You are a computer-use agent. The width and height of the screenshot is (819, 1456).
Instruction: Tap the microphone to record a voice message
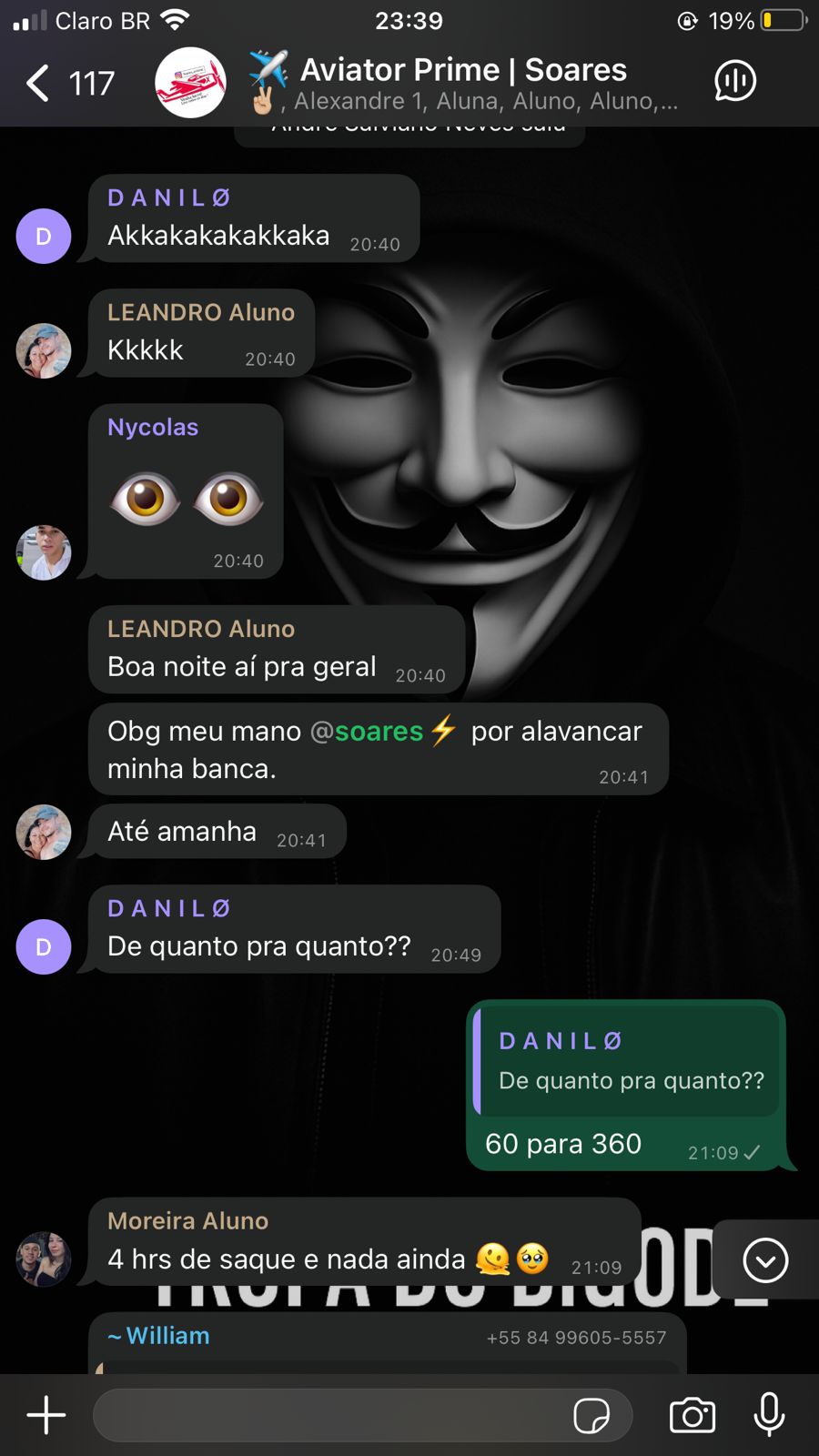pyautogui.click(x=769, y=1414)
